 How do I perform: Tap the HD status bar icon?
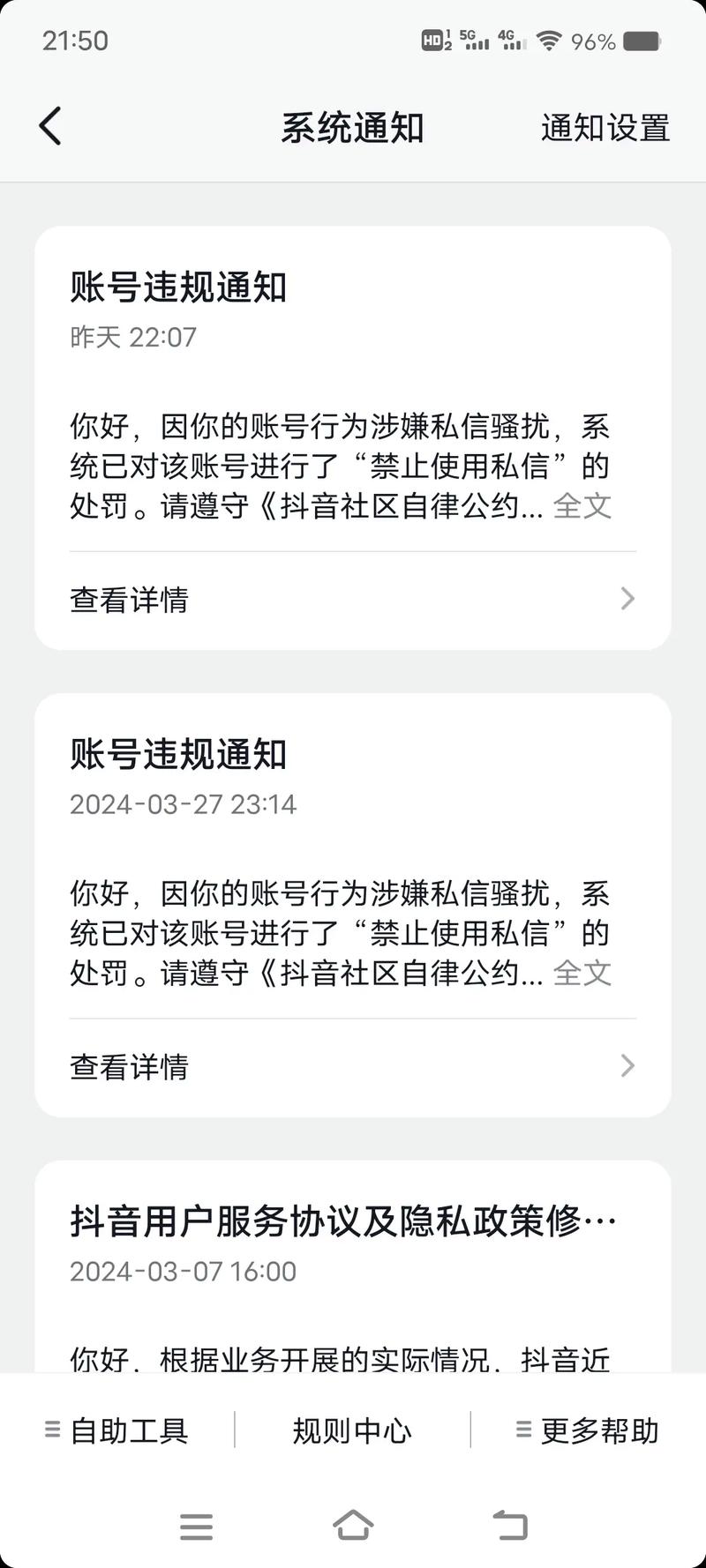(432, 40)
